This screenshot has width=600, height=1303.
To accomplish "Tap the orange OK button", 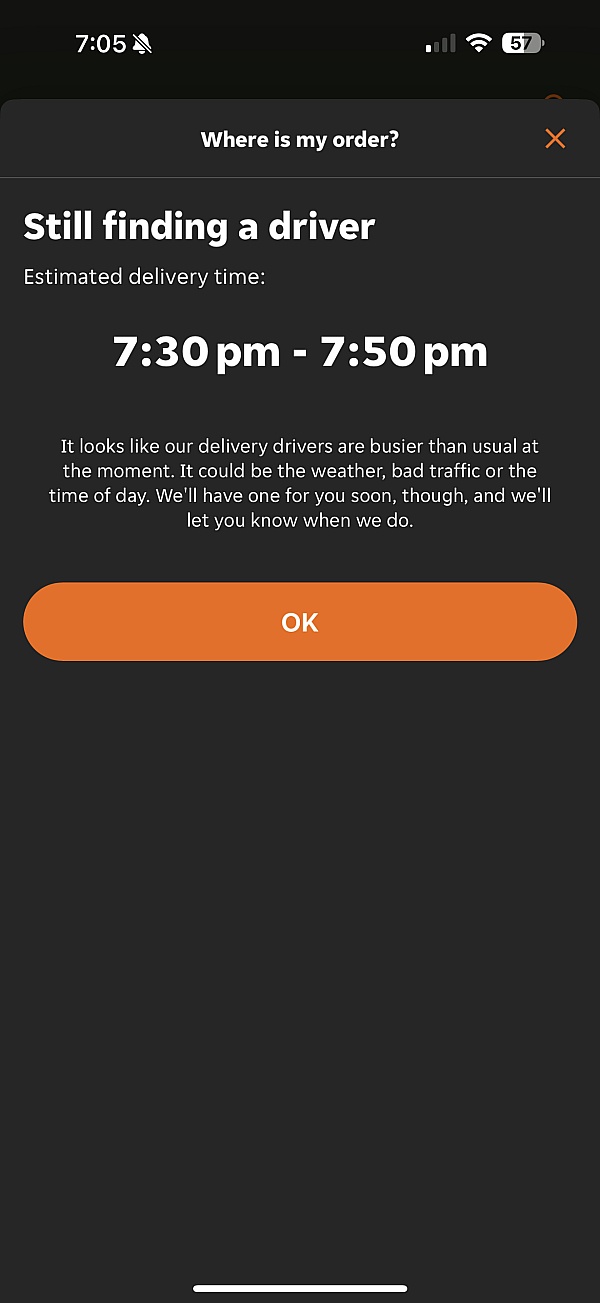I will point(300,622).
